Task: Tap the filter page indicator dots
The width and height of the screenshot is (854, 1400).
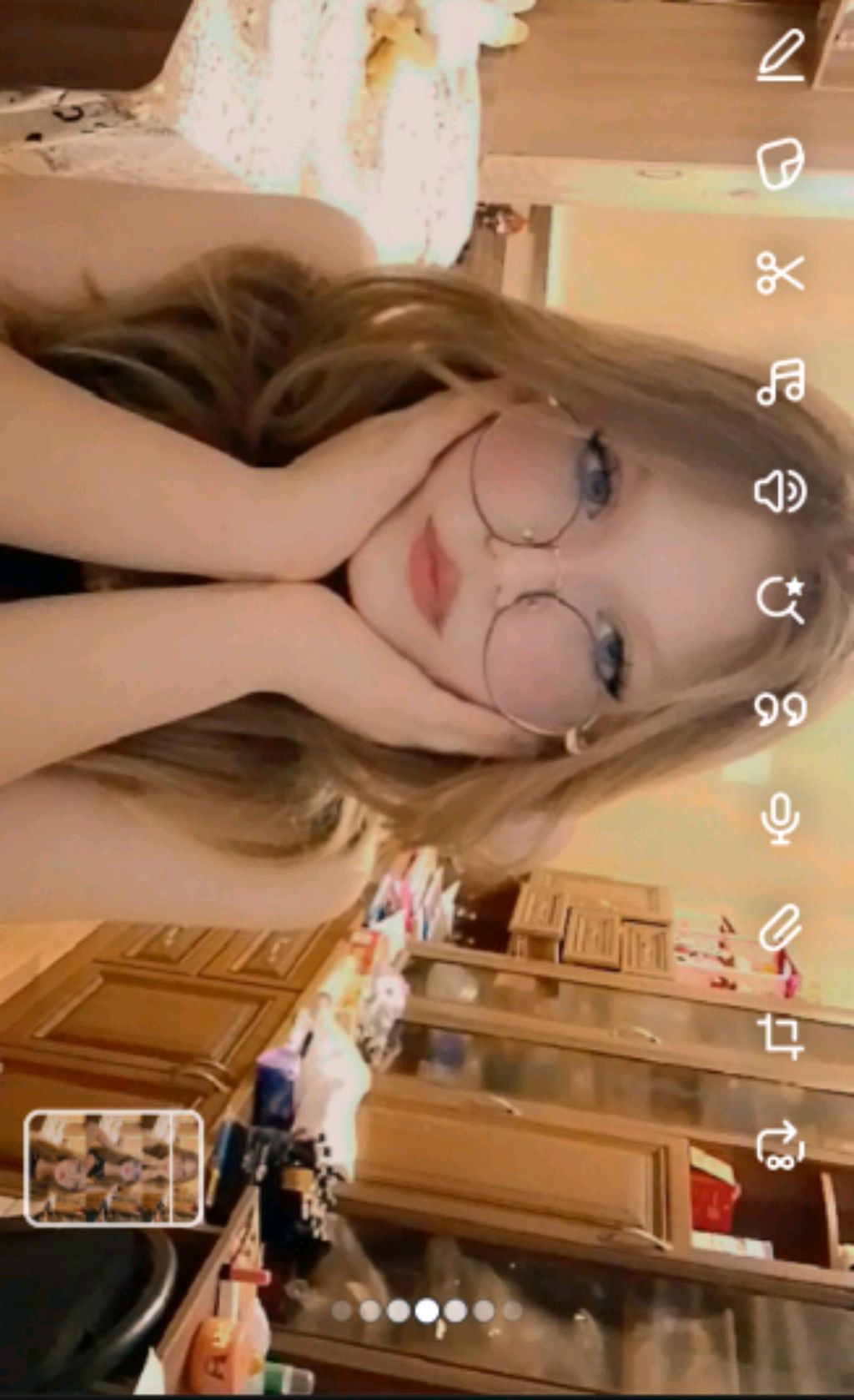Action: (x=427, y=1311)
